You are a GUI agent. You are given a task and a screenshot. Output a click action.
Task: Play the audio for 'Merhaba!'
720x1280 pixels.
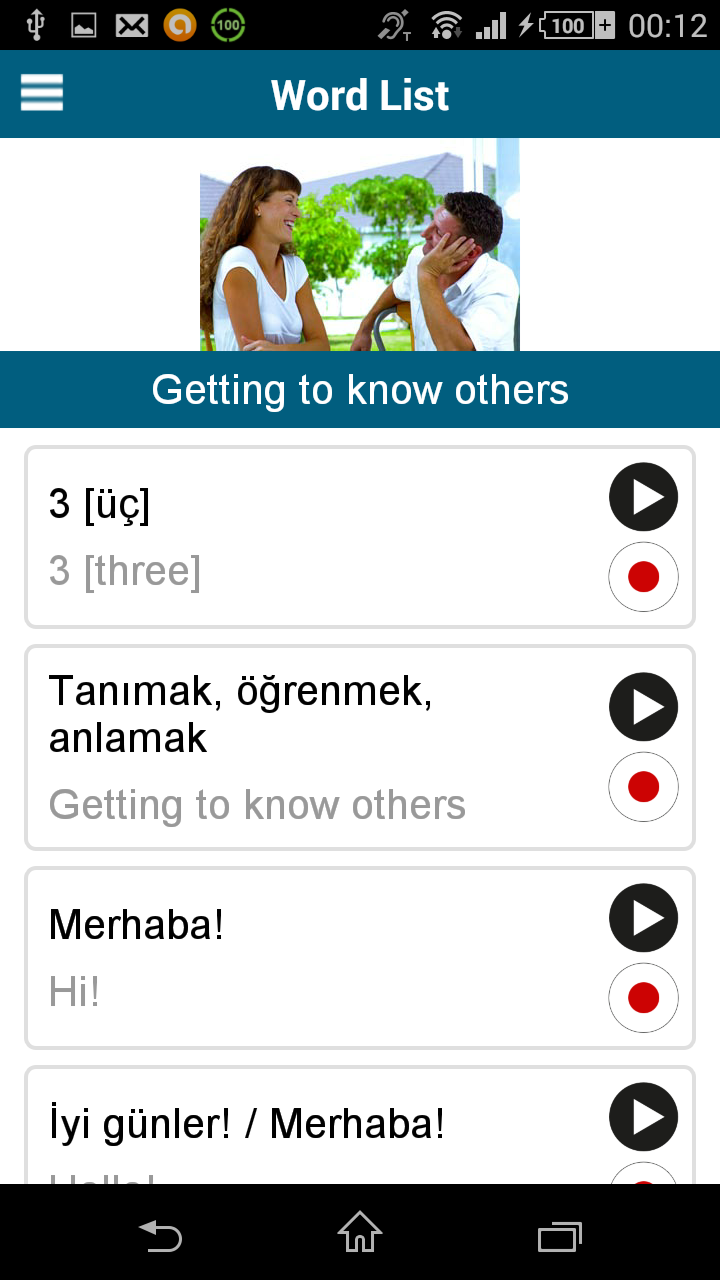click(643, 917)
